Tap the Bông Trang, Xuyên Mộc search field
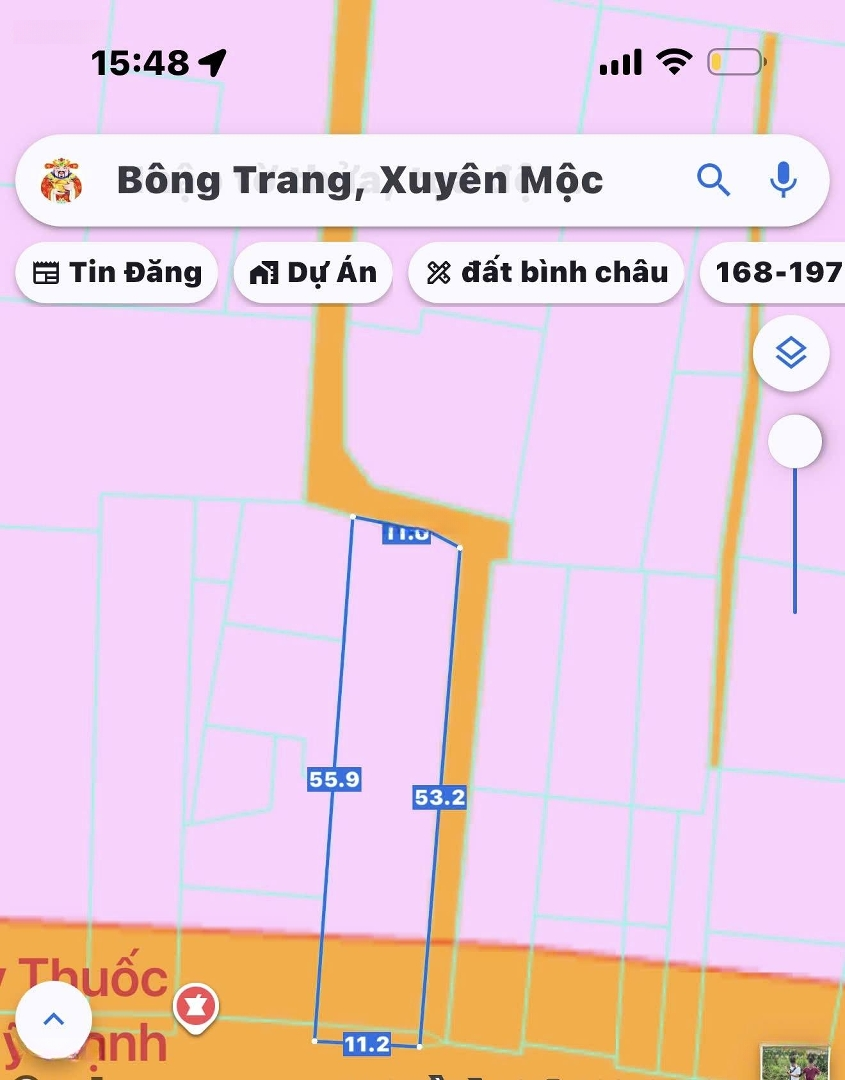Image resolution: width=845 pixels, height=1080 pixels. pyautogui.click(x=360, y=181)
